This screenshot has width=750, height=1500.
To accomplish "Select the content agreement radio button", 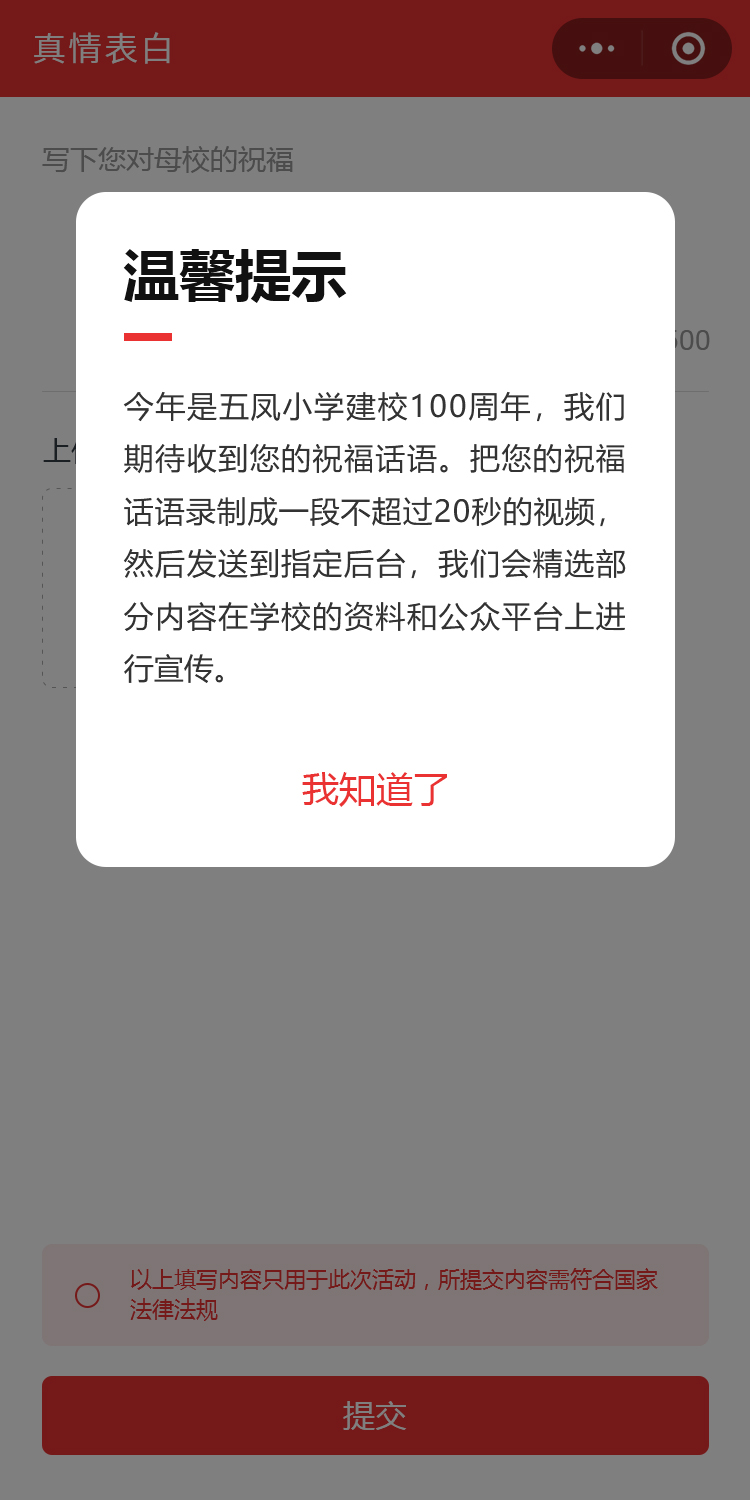I will point(88,1295).
